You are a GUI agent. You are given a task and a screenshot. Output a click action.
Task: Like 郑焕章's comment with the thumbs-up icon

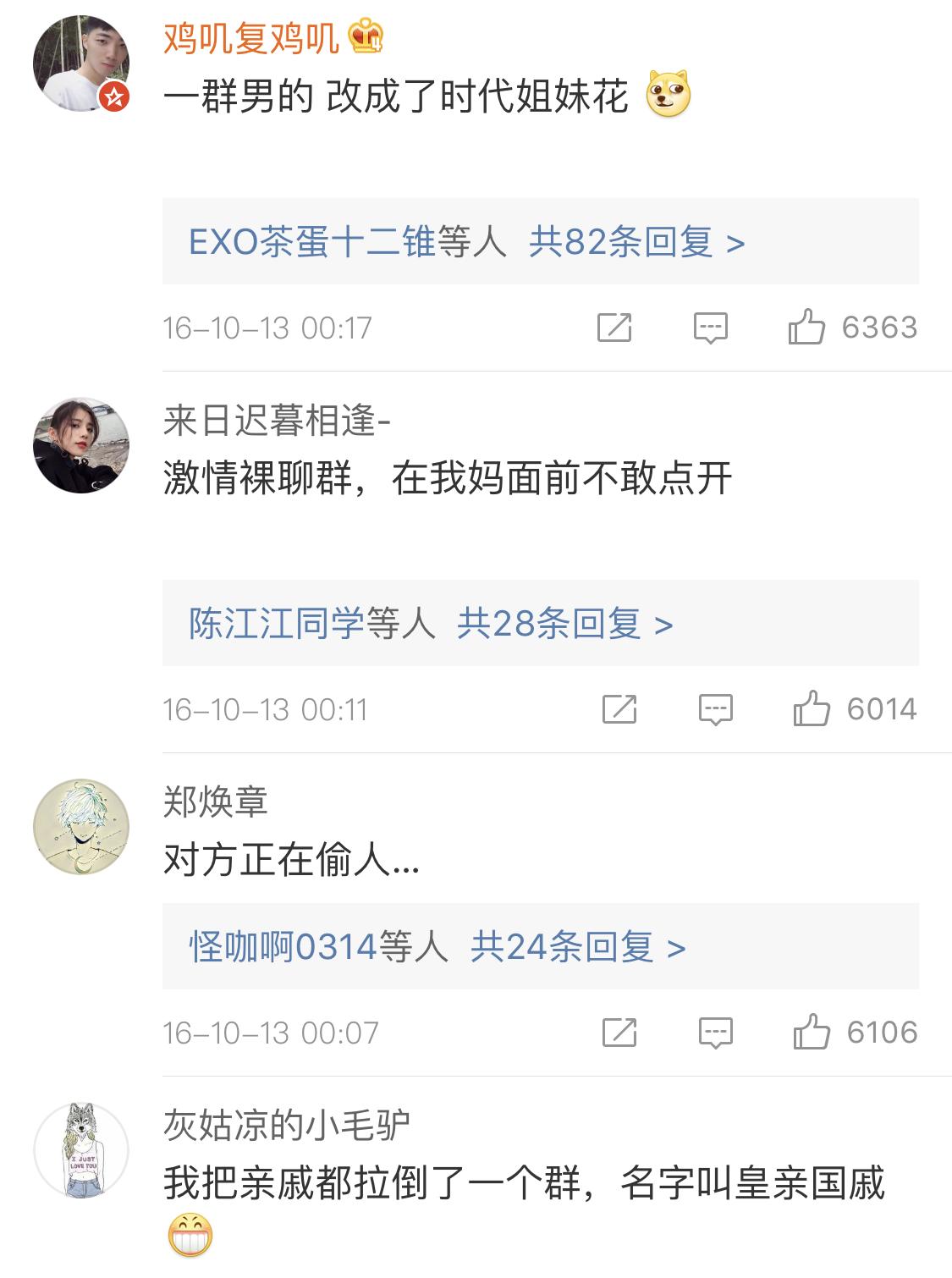[815, 1031]
